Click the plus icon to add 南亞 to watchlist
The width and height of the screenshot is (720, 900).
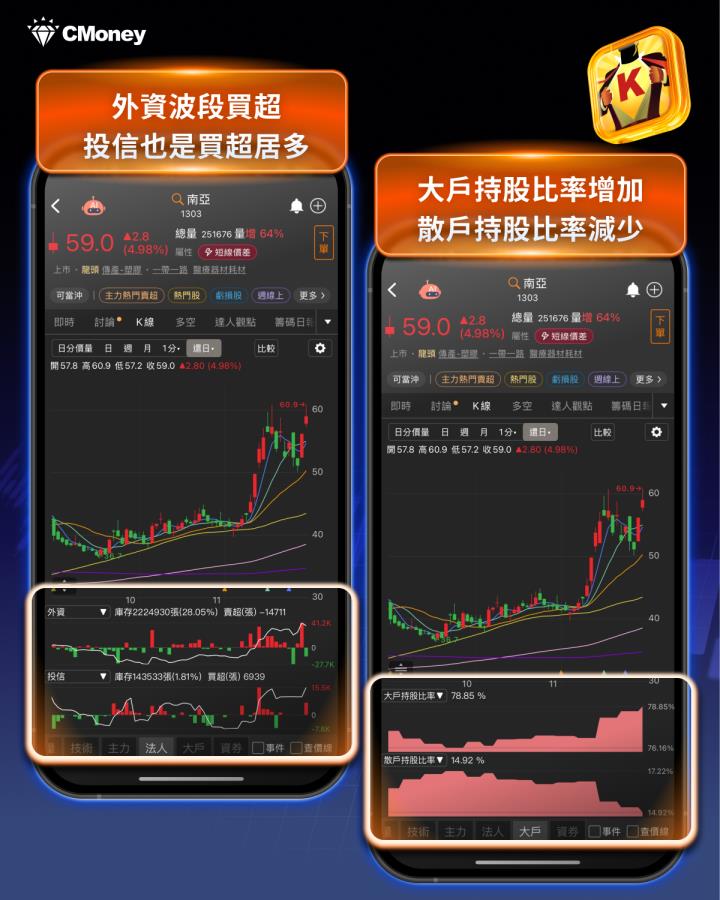point(319,205)
